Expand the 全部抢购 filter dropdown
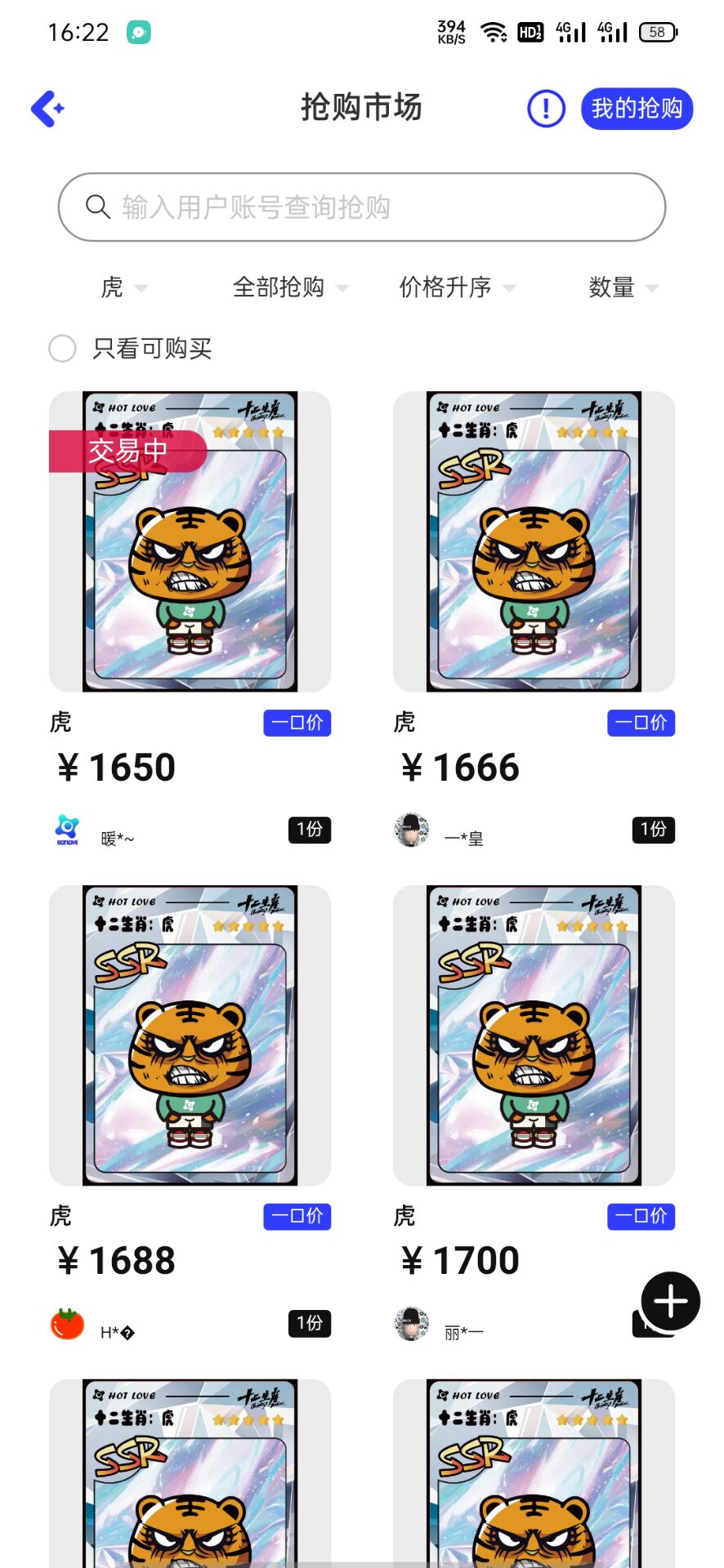Viewport: 724px width, 1568px height. point(290,287)
